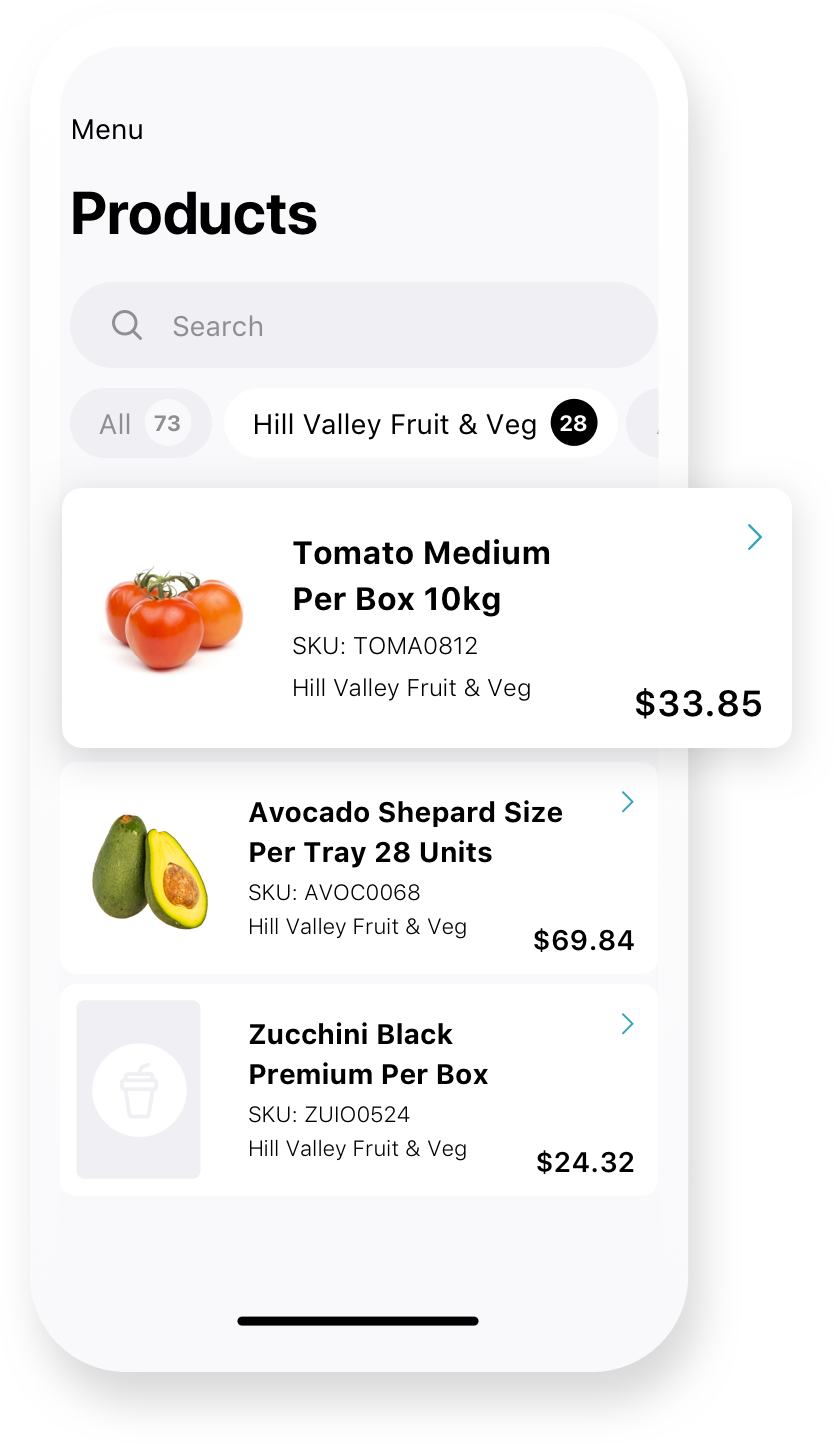Open the Tomato Medium detail chevron
This screenshot has height=1444, width=834.
coord(755,537)
